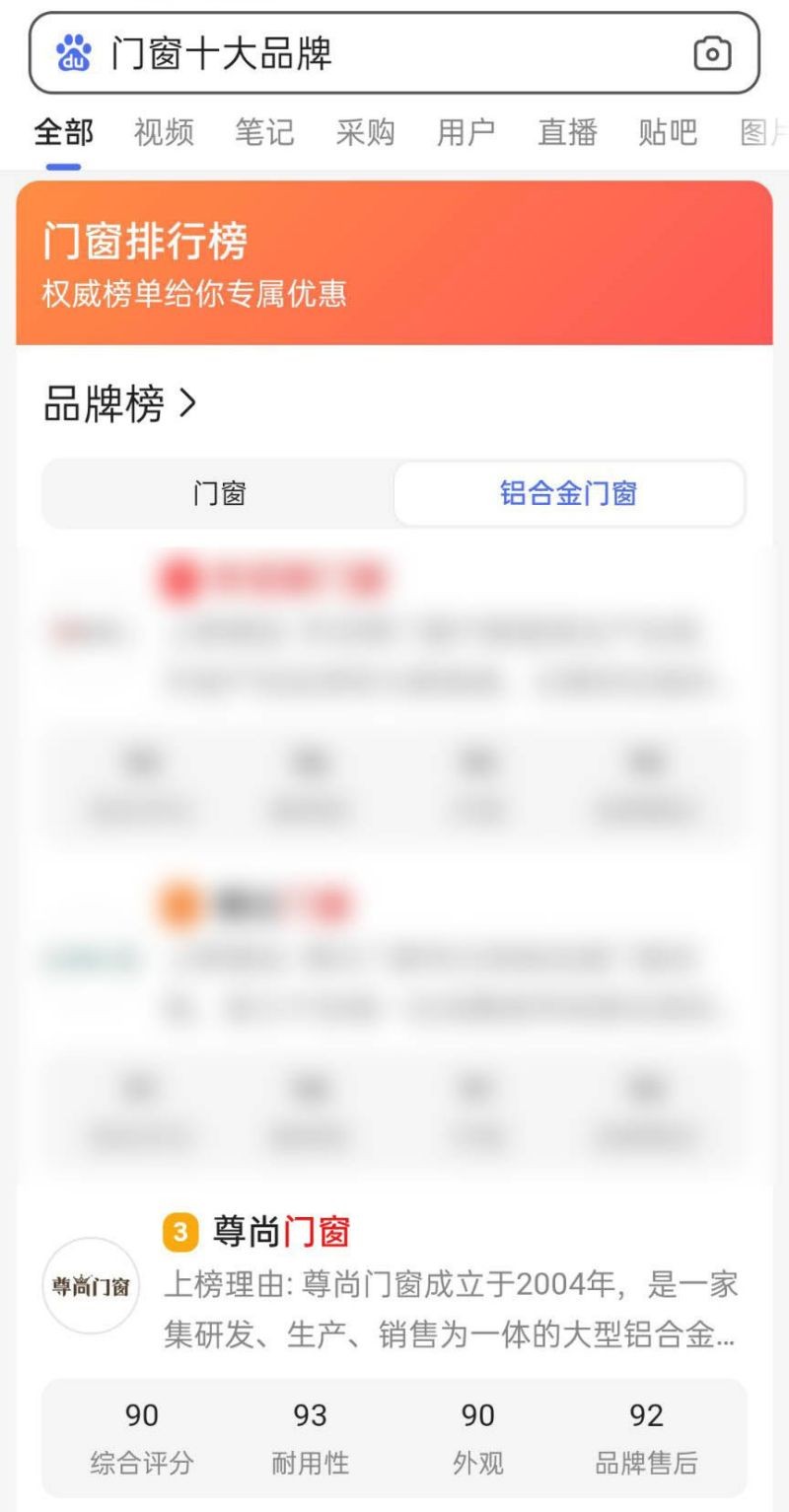Screen dimensions: 789x1512
Task: Select the 门窗 segment
Action: click(x=218, y=494)
